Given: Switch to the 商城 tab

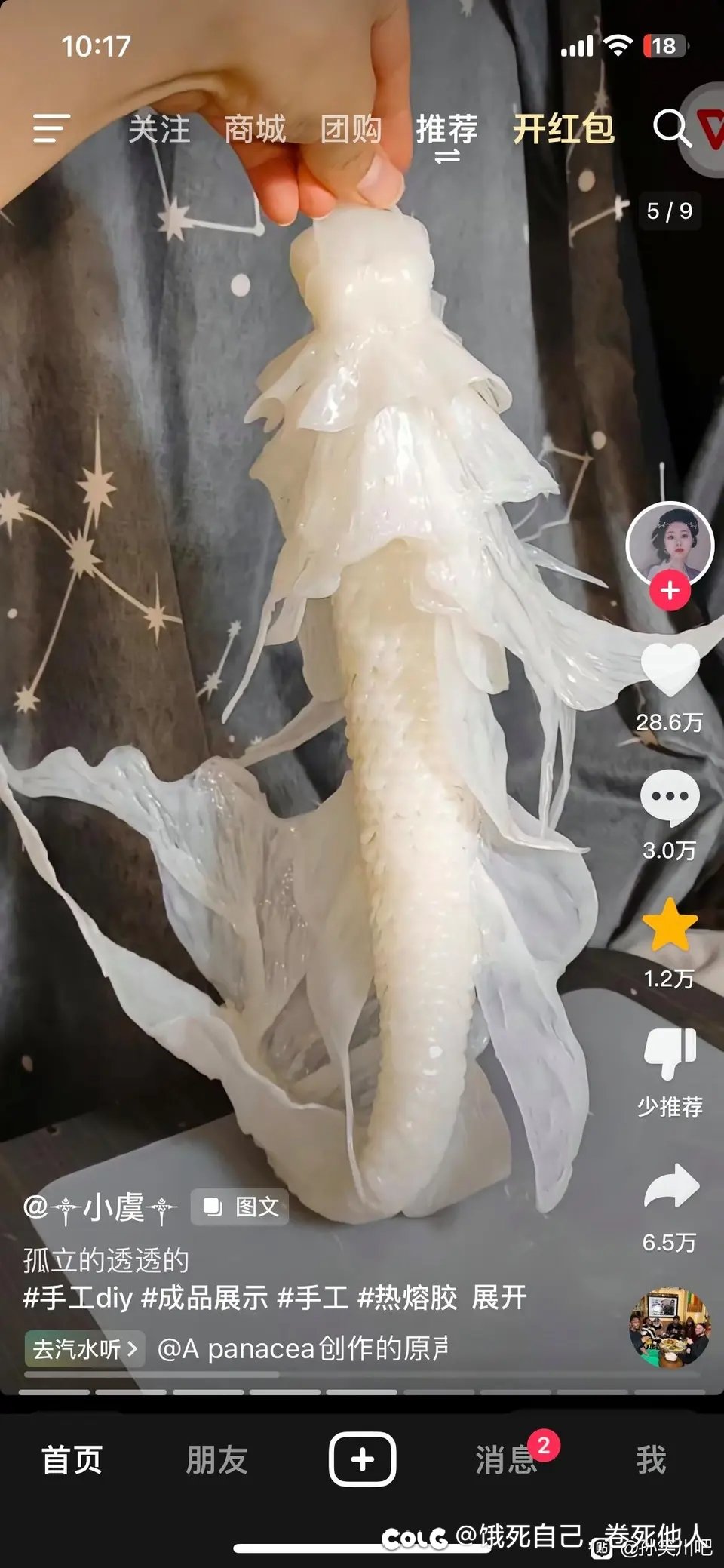Looking at the screenshot, I should click(x=255, y=129).
